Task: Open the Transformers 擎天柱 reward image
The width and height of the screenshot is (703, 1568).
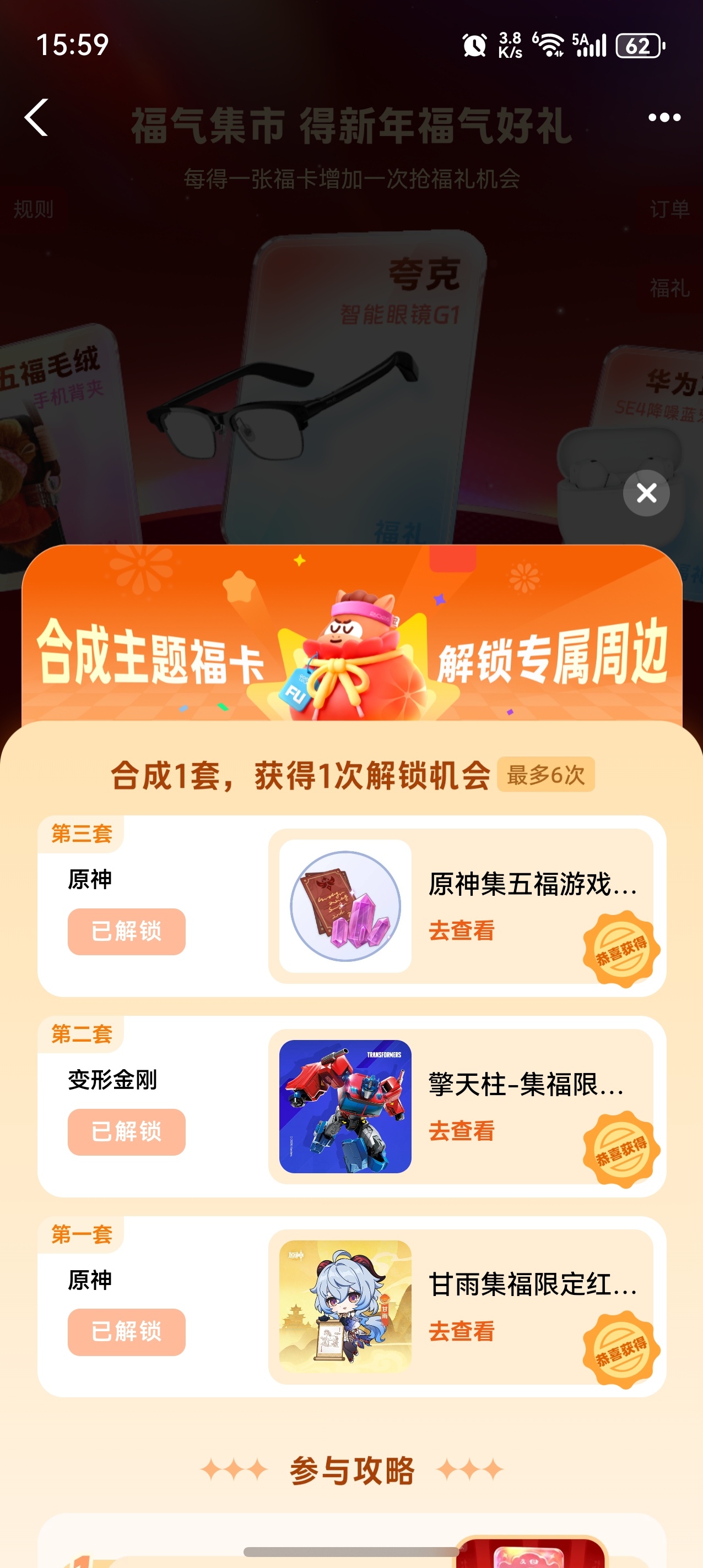Action: (x=345, y=1106)
